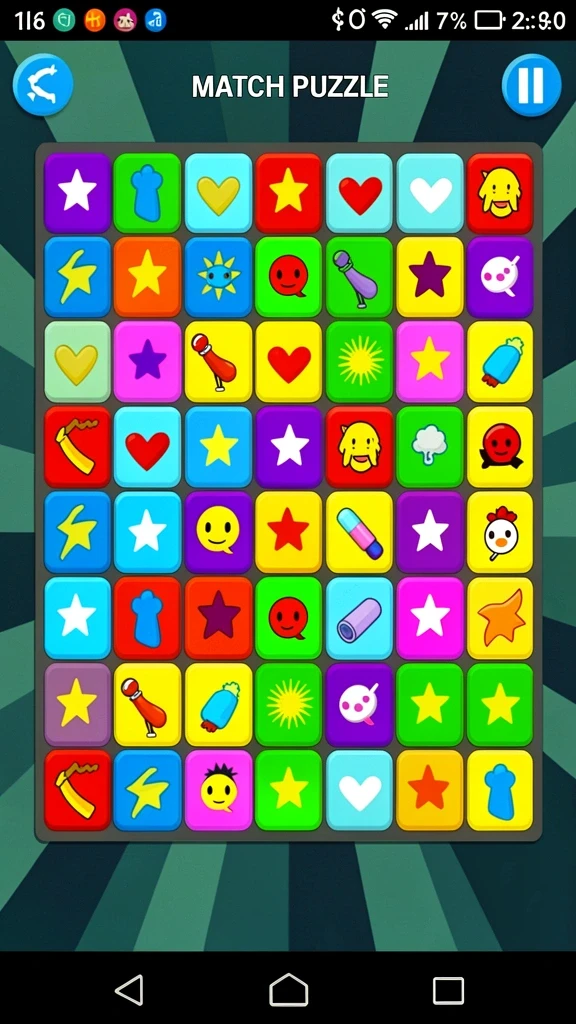Select the cyan tile with purple roll
The width and height of the screenshot is (576, 1024).
[x=359, y=618]
